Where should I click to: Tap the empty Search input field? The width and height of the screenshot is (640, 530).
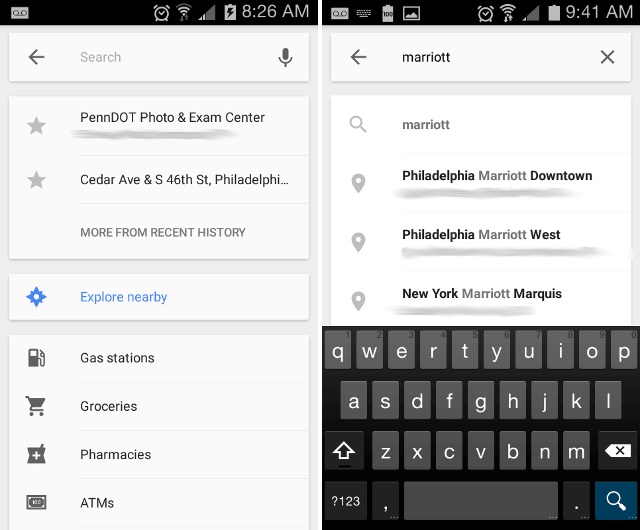pyautogui.click(x=170, y=58)
